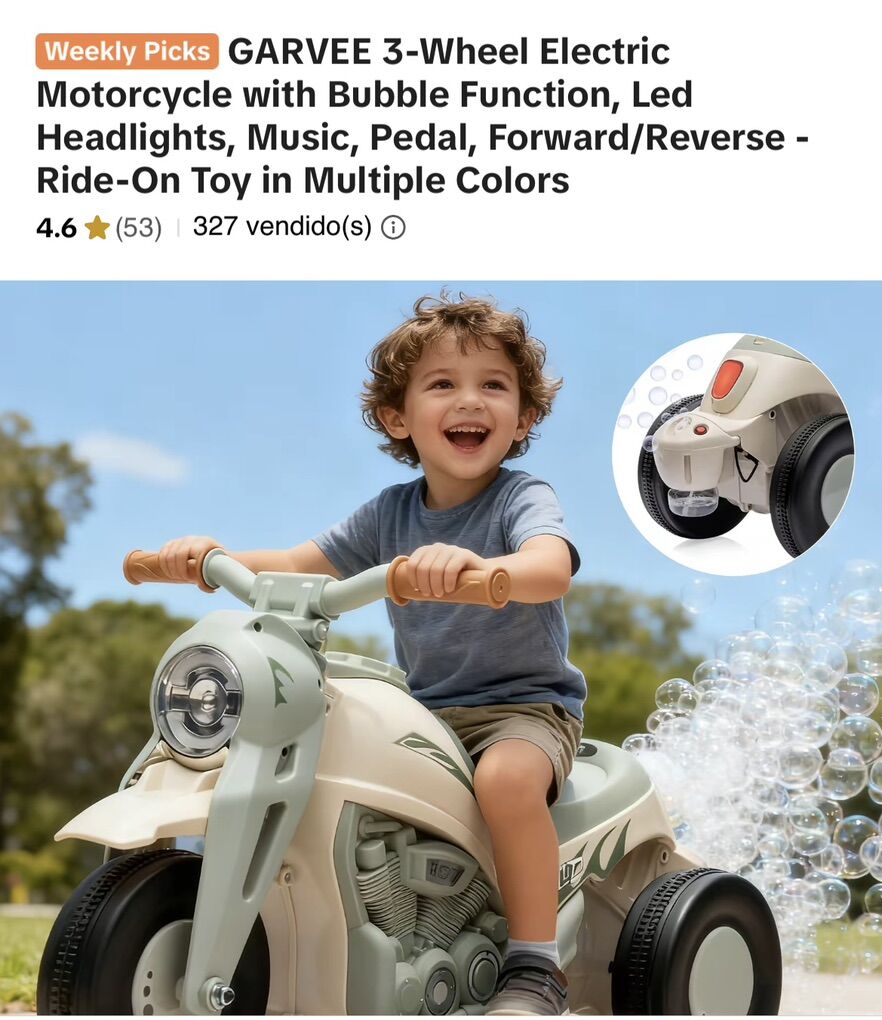Screen dimensions: 882x1020
Task: Tap the Weekly Picks badge
Action: click(x=127, y=51)
